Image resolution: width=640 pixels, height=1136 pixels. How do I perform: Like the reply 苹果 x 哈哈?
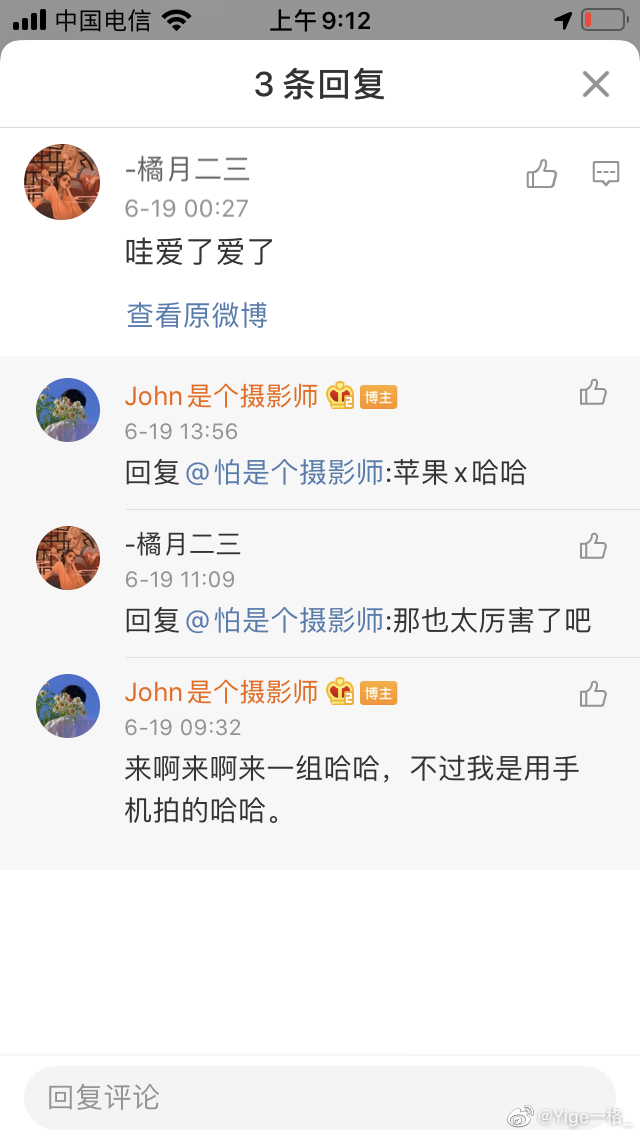point(593,393)
